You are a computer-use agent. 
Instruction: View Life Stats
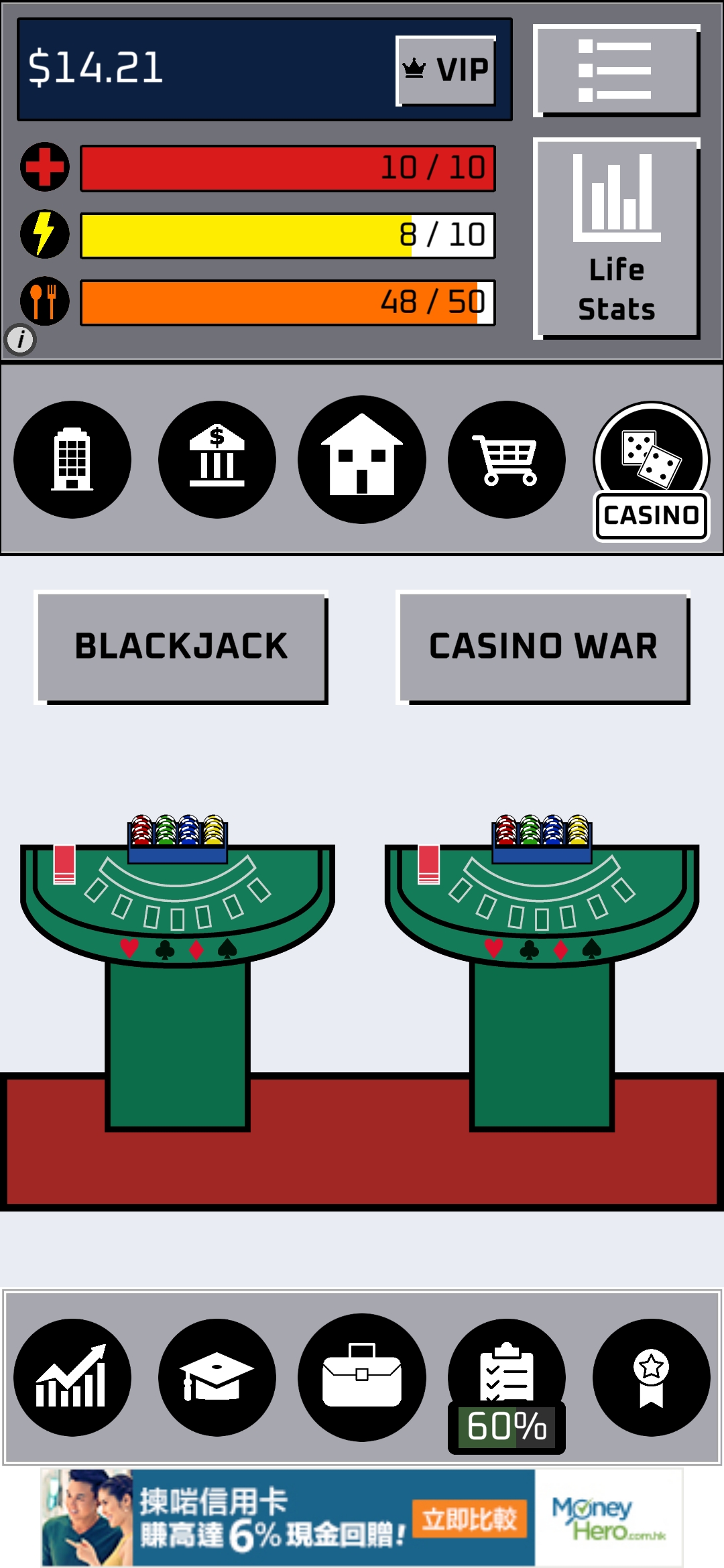point(616,238)
